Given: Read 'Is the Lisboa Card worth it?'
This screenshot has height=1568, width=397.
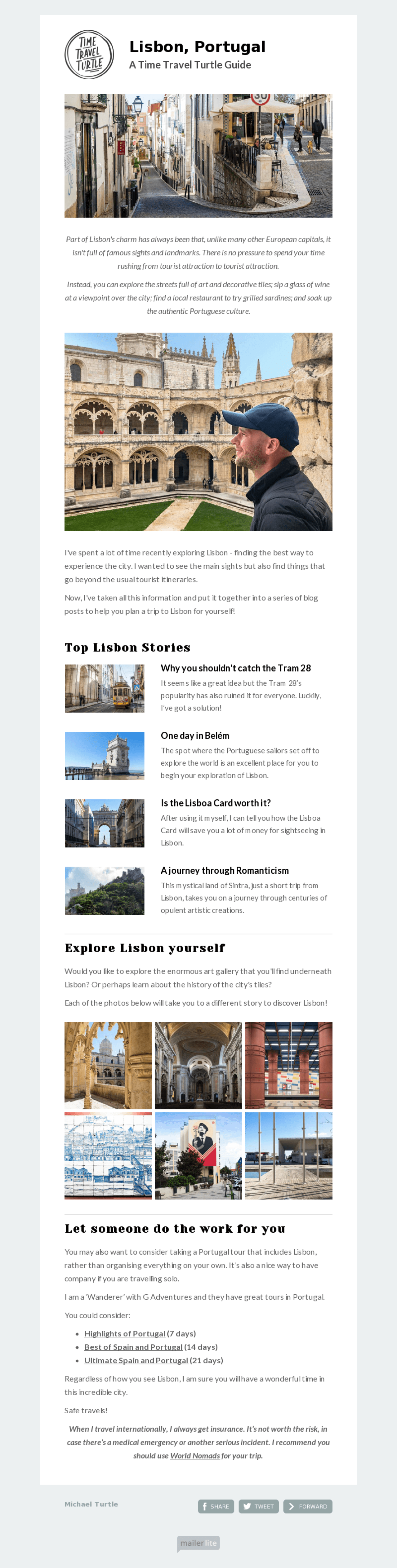Looking at the screenshot, I should (216, 803).
